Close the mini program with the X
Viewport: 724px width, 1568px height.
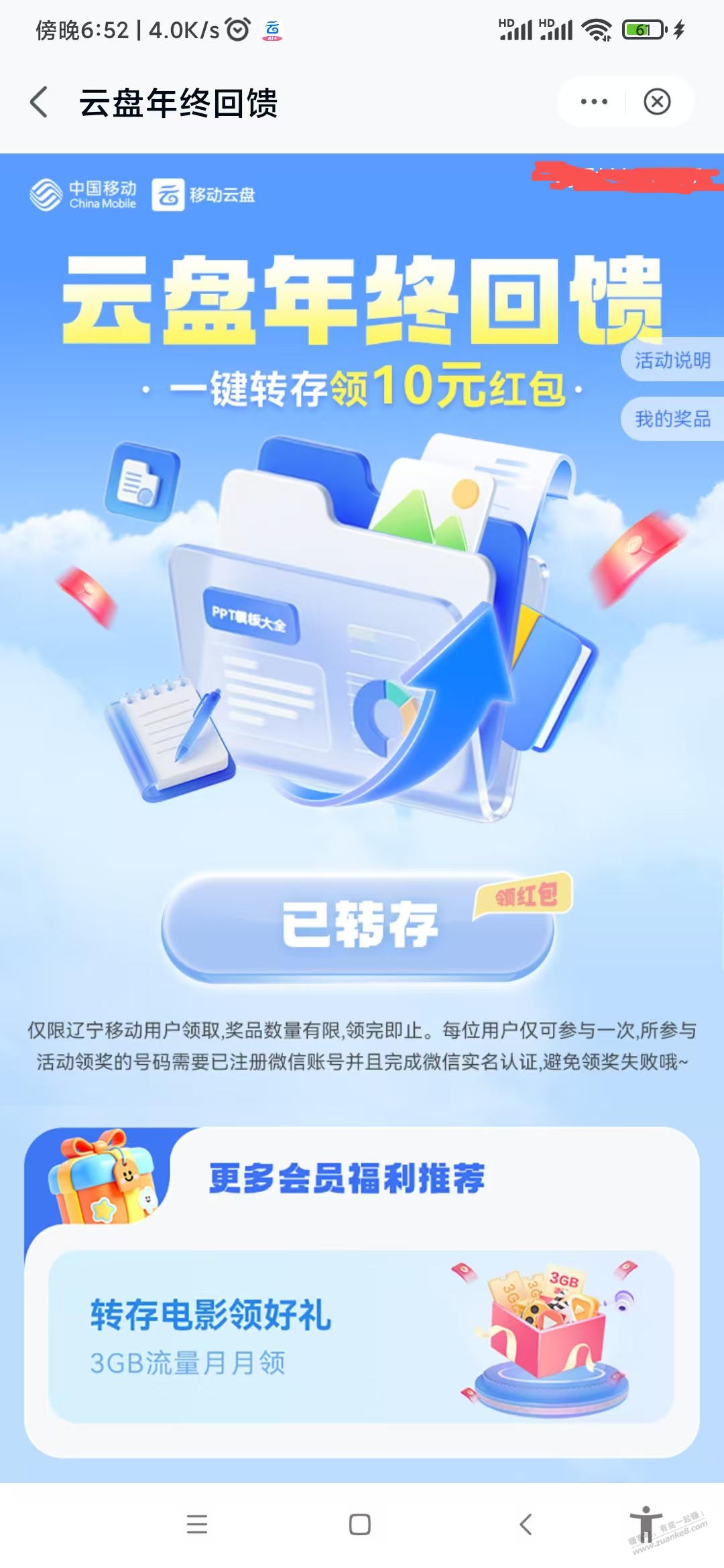[657, 102]
